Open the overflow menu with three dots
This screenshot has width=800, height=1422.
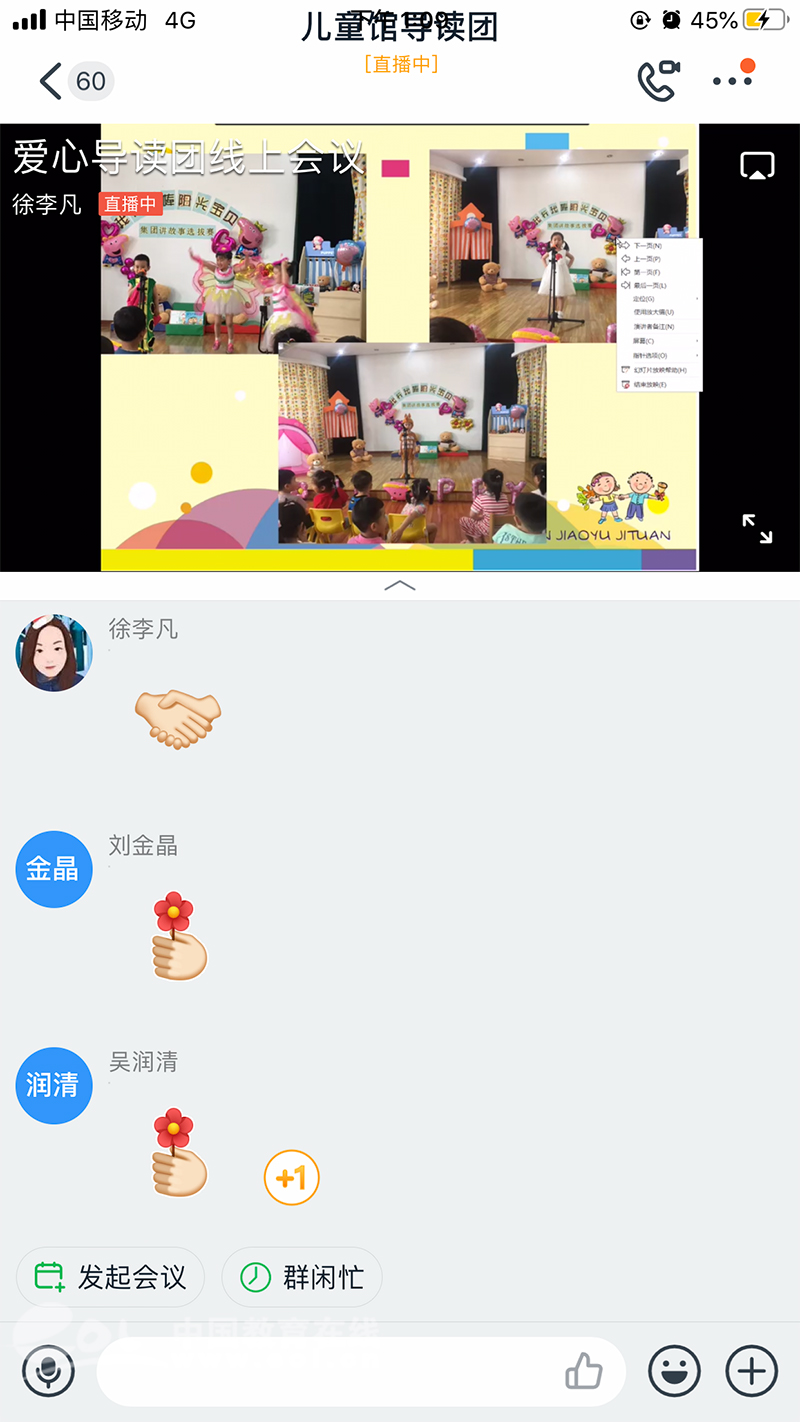[x=731, y=81]
